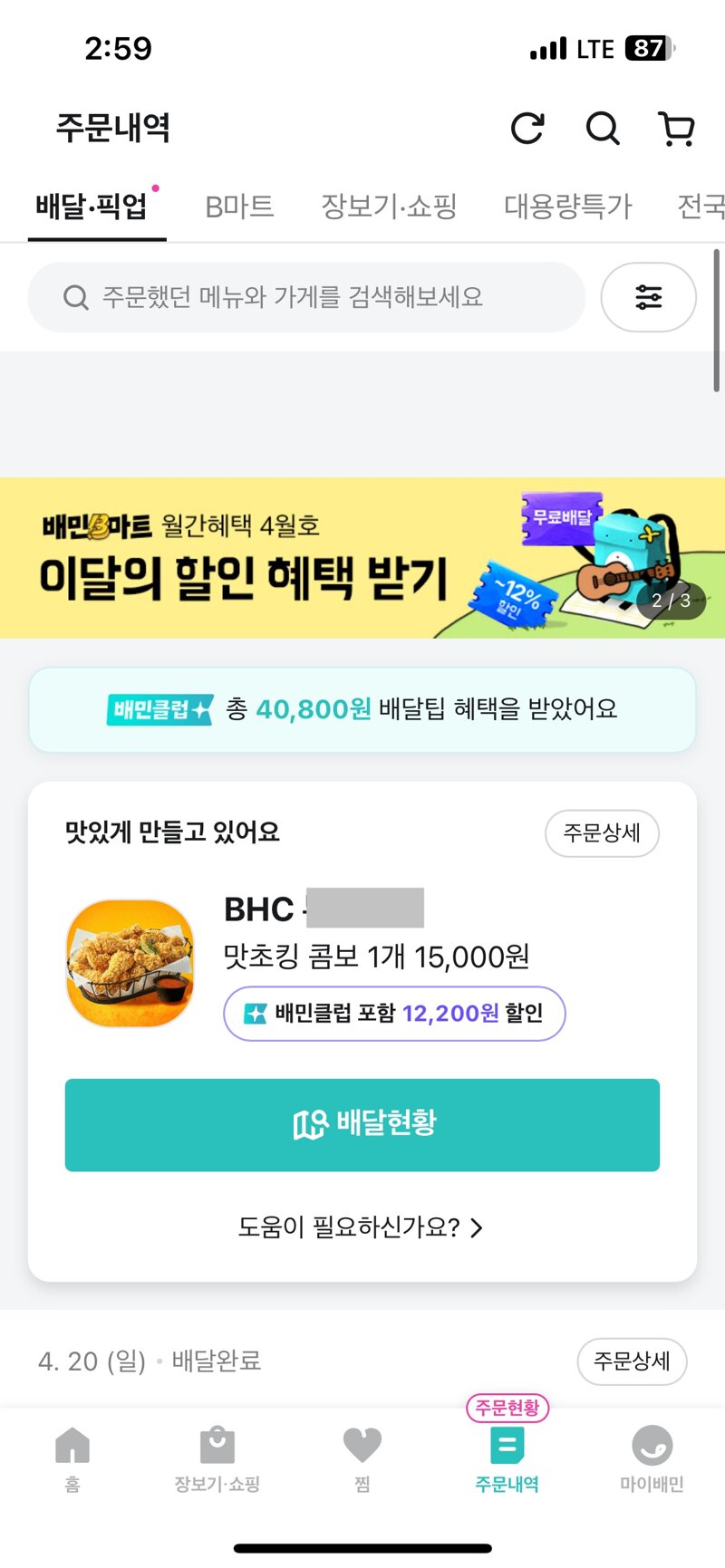Tap the order search field

coord(306,297)
